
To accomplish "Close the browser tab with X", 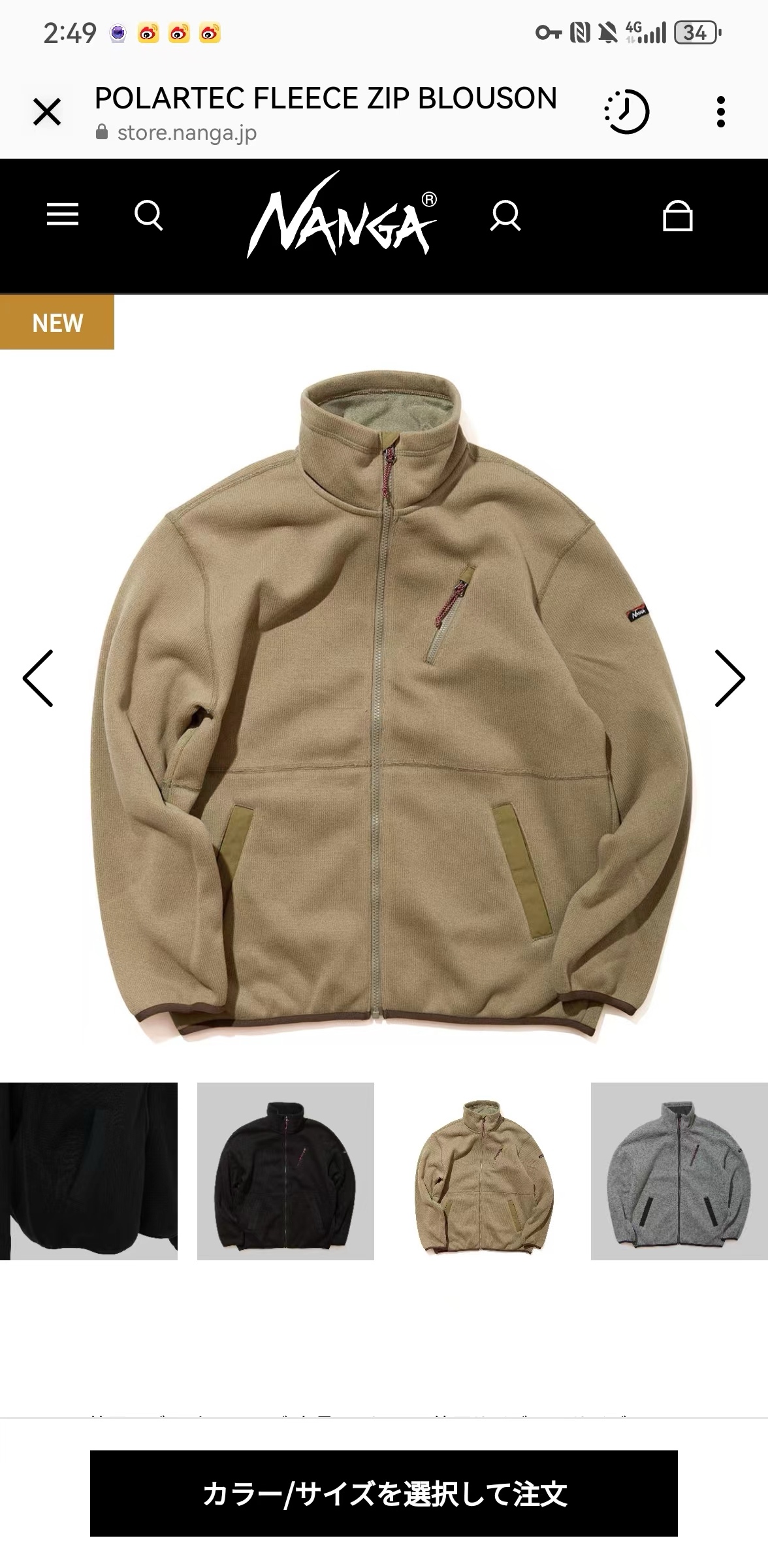I will coord(47,112).
